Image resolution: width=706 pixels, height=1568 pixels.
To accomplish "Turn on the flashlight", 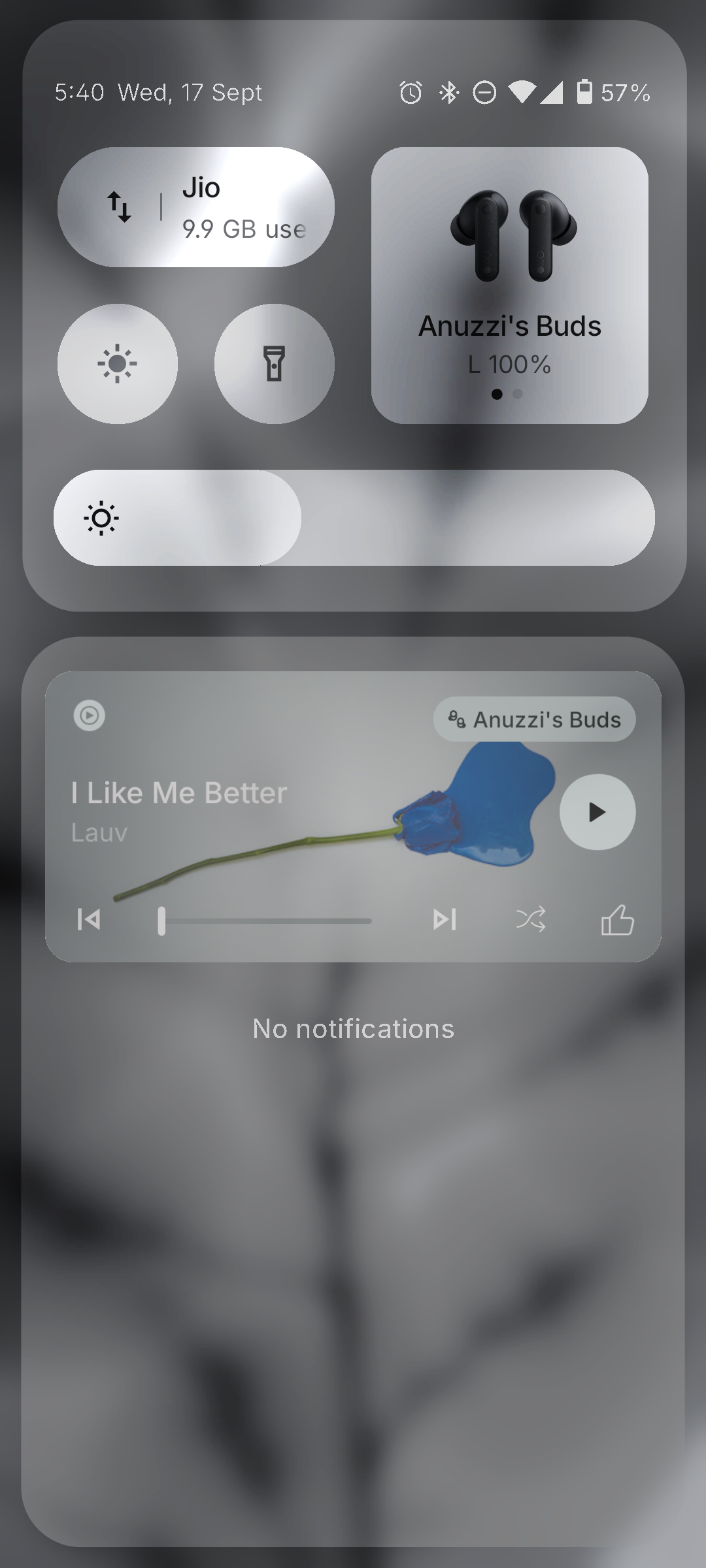I will pyautogui.click(x=275, y=364).
